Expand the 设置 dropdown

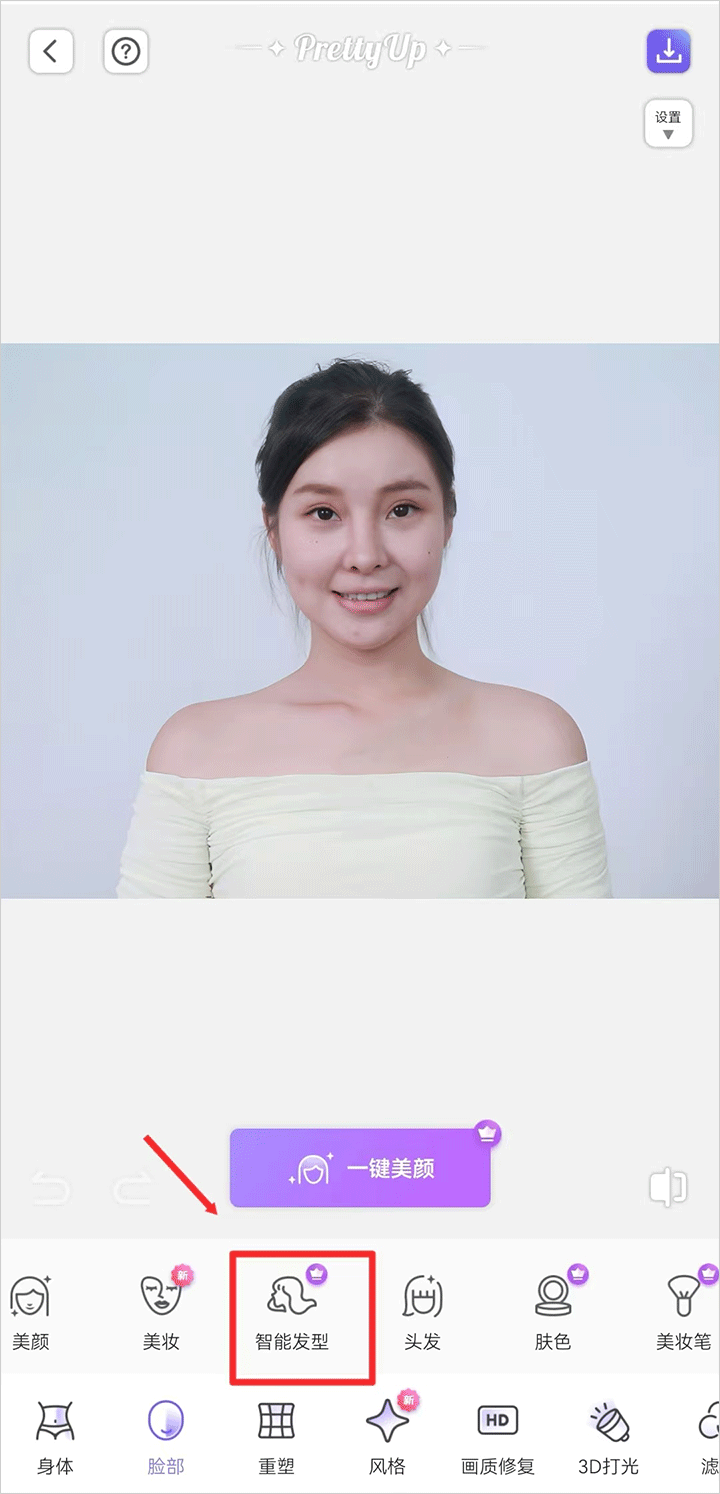click(668, 124)
